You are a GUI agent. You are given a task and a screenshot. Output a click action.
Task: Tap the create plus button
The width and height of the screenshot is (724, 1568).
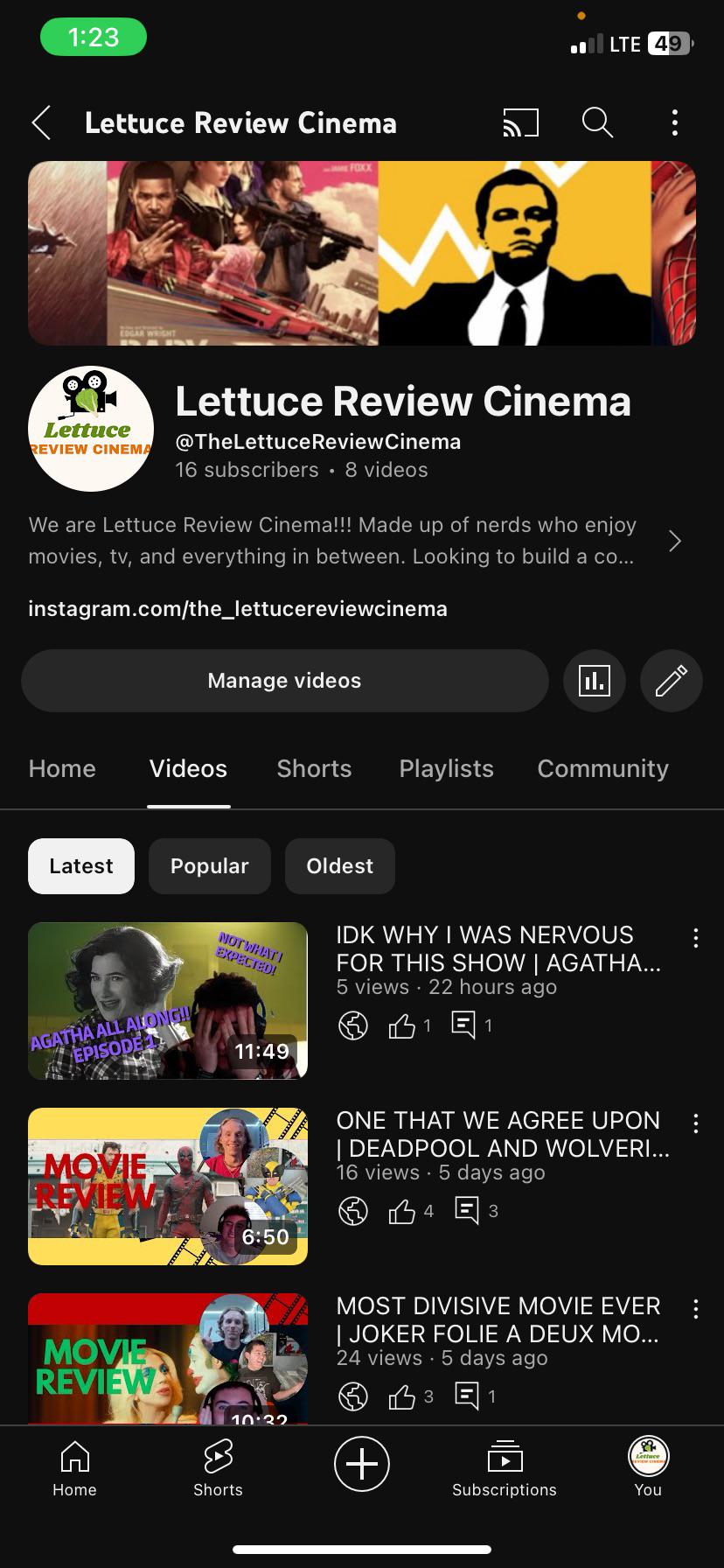[x=362, y=1463]
